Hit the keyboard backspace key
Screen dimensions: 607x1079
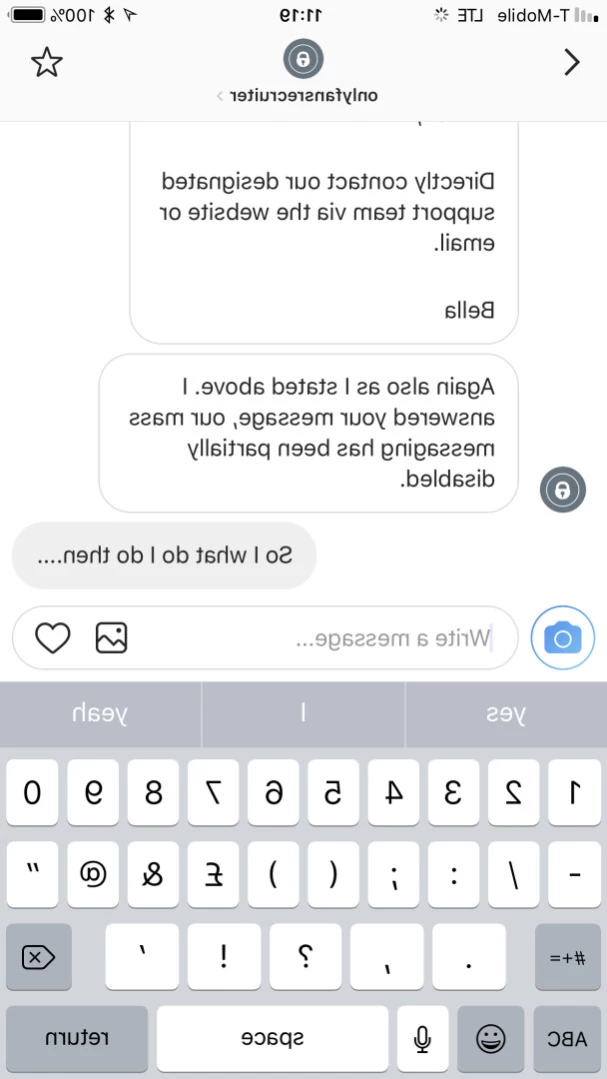38,957
